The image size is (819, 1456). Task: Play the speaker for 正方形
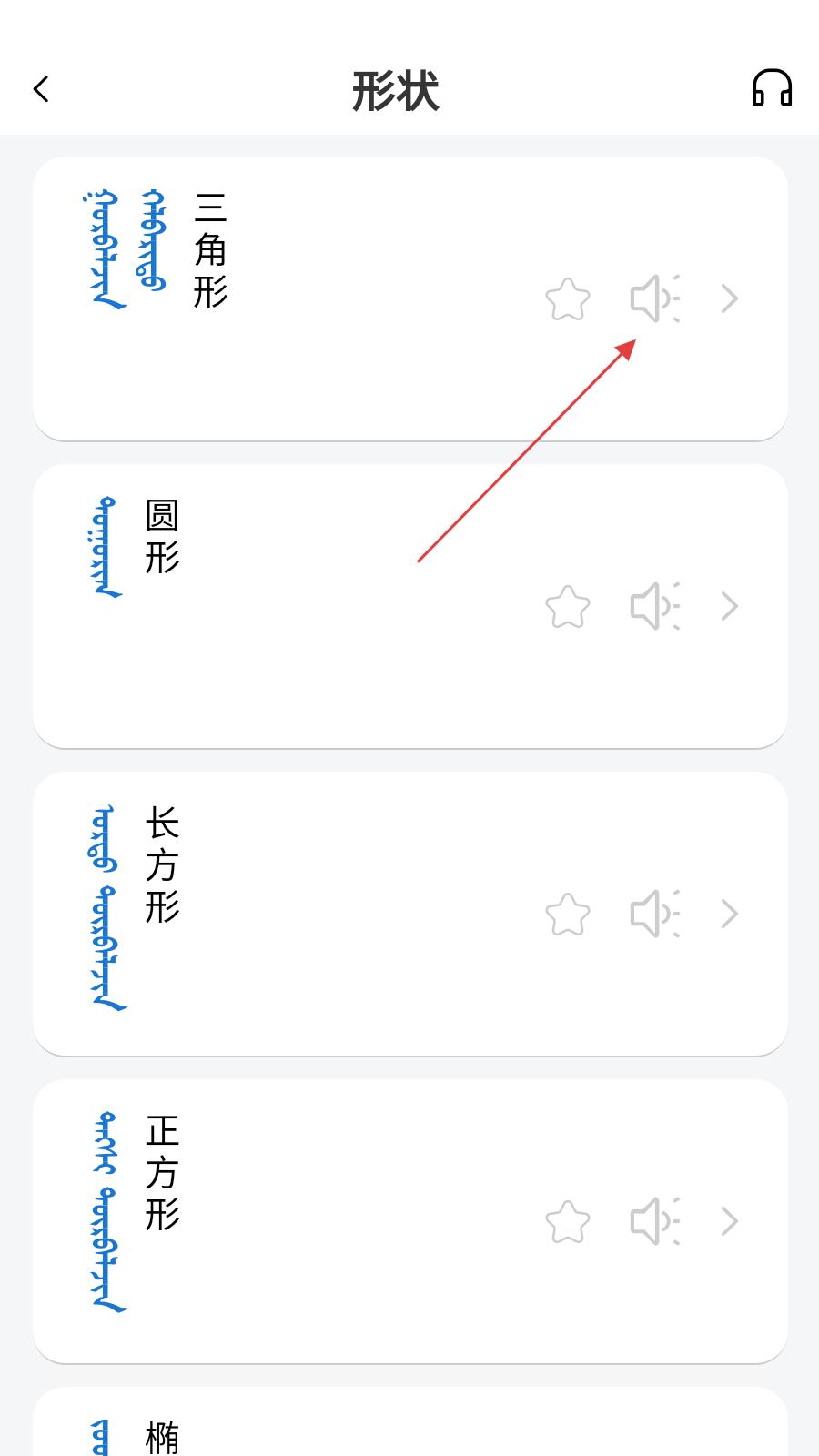click(x=654, y=1221)
